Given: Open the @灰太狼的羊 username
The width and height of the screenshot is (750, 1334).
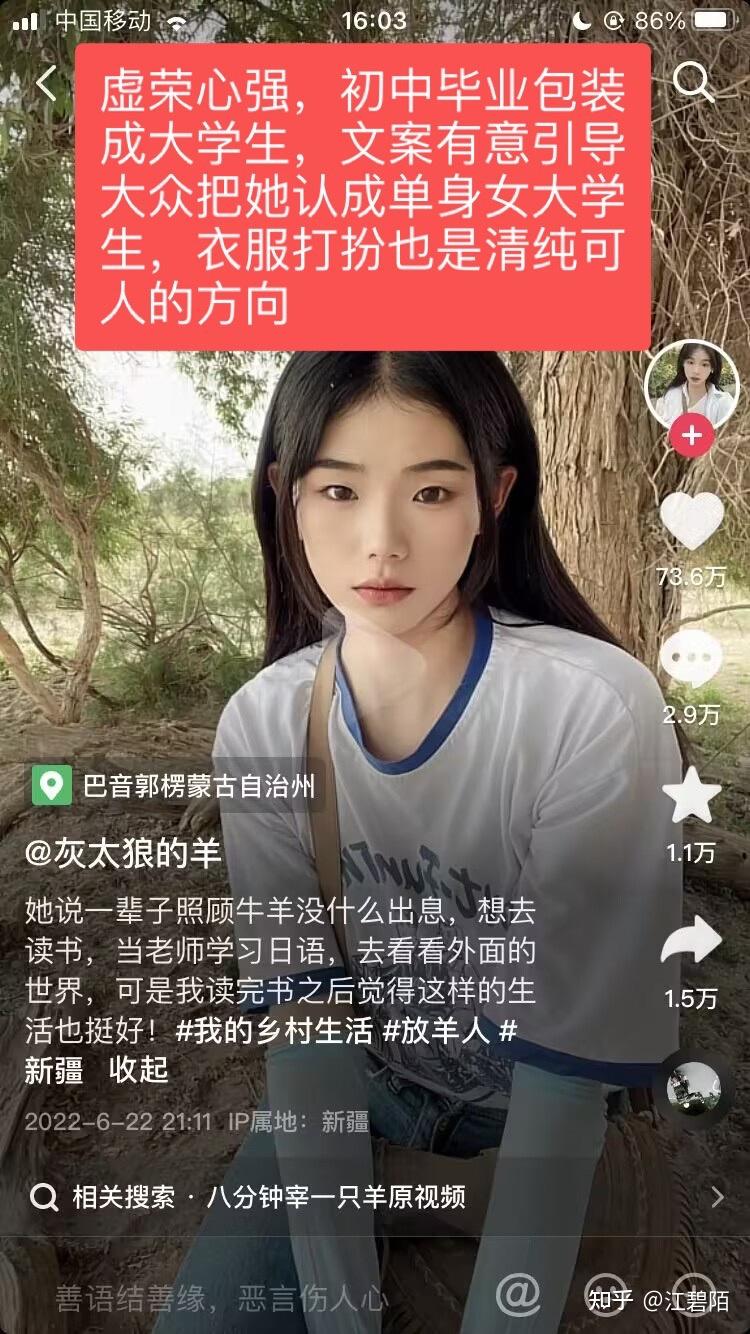Looking at the screenshot, I should click(123, 853).
